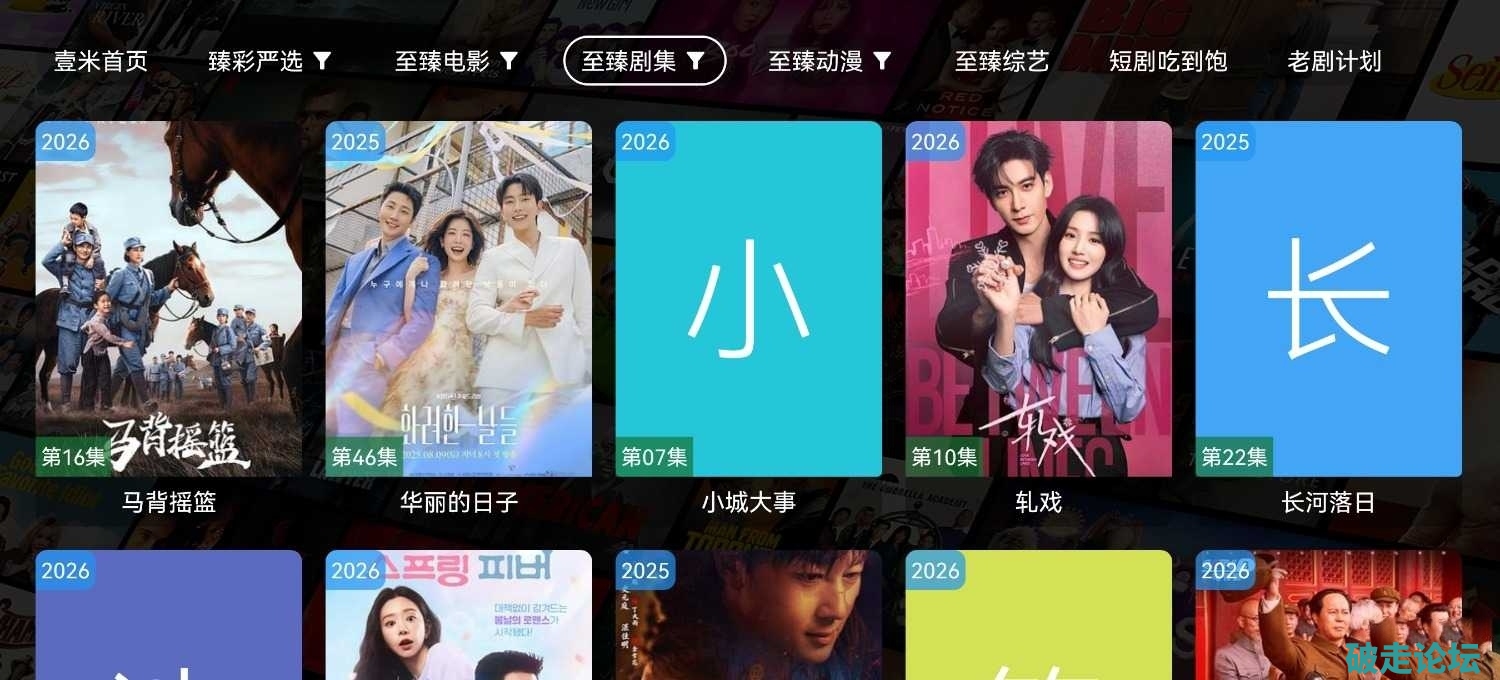The width and height of the screenshot is (1500, 680).
Task: Open the drama 轧戏
Action: [x=1039, y=299]
